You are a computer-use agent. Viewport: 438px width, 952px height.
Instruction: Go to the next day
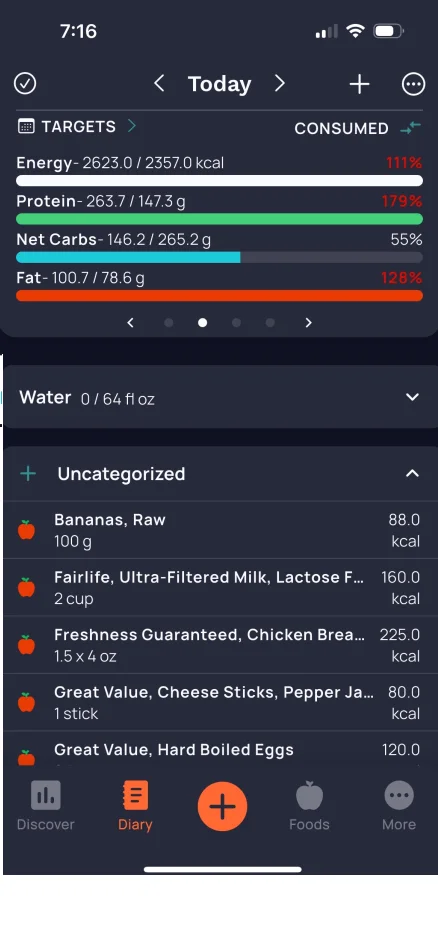pyautogui.click(x=279, y=84)
